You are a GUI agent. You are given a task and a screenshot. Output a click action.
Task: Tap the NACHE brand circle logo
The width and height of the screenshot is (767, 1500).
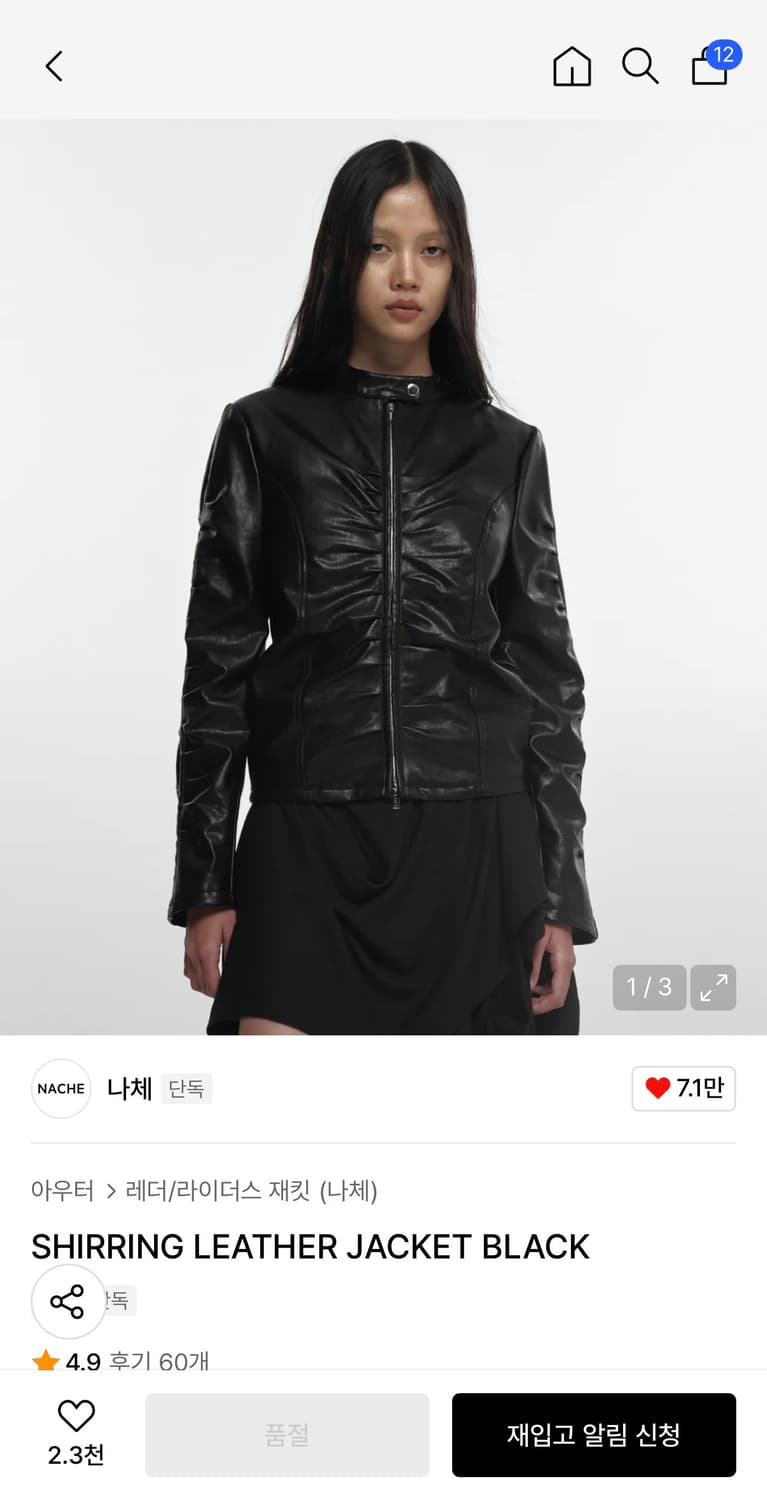coord(61,1089)
